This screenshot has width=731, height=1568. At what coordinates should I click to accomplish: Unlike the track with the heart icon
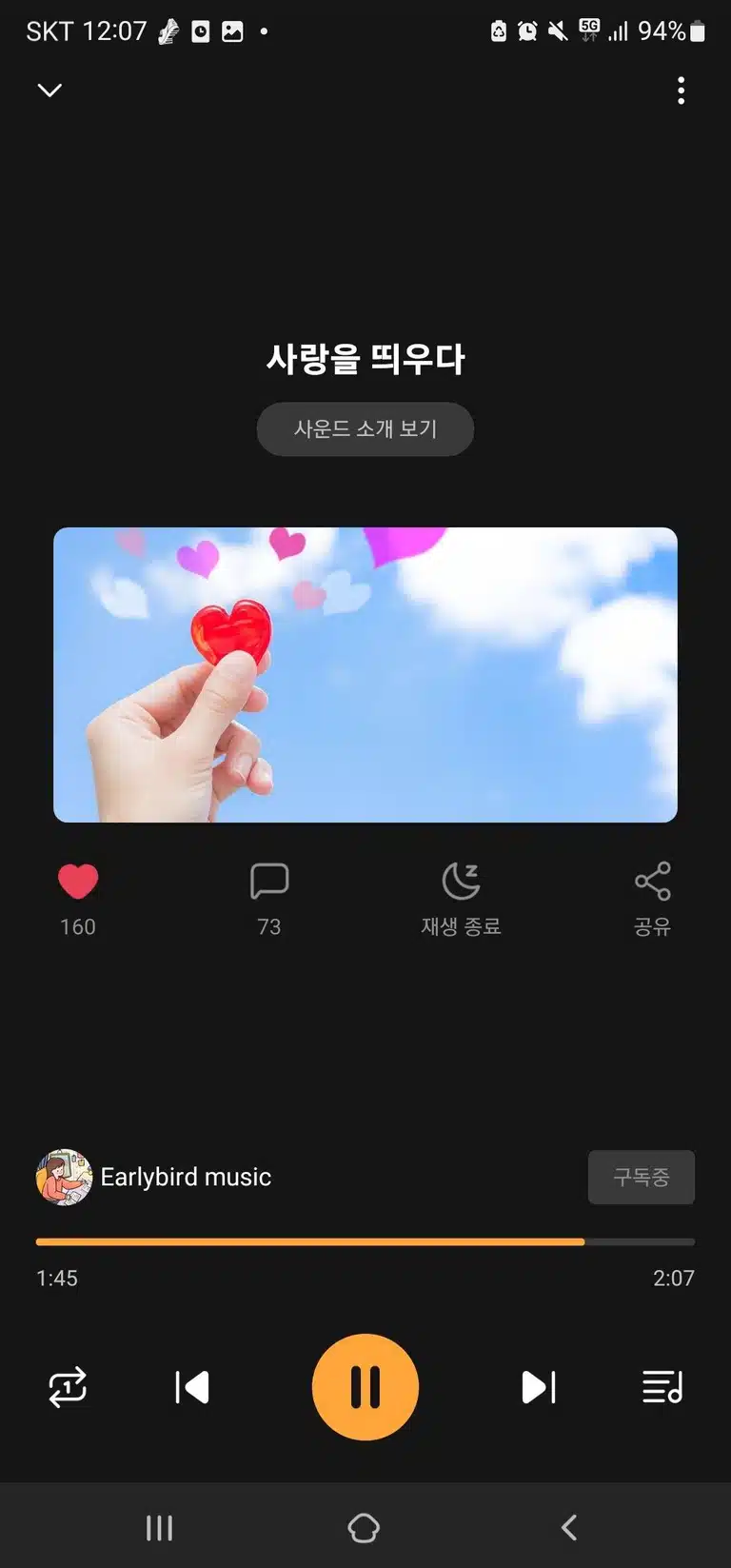(x=78, y=882)
